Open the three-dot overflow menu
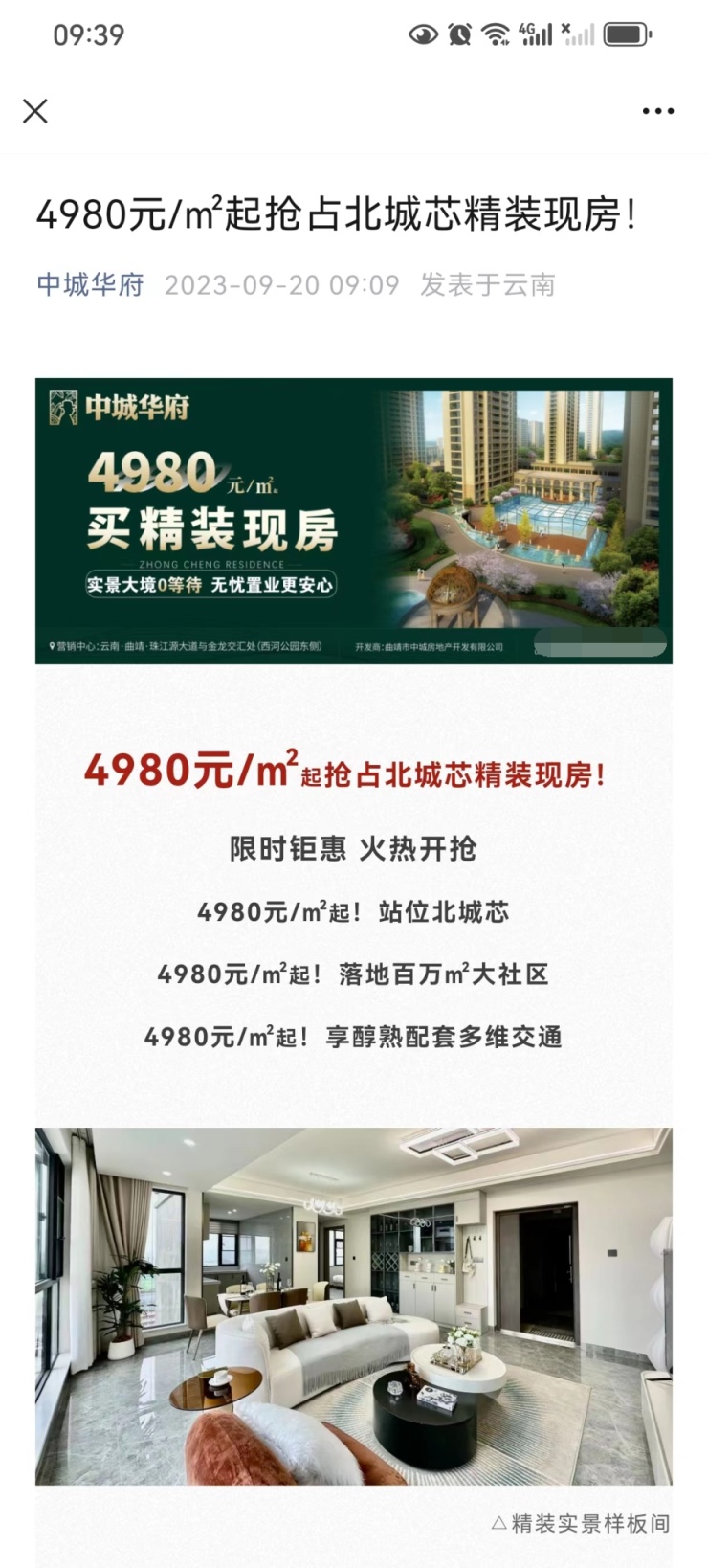The width and height of the screenshot is (708, 1568). tap(657, 111)
